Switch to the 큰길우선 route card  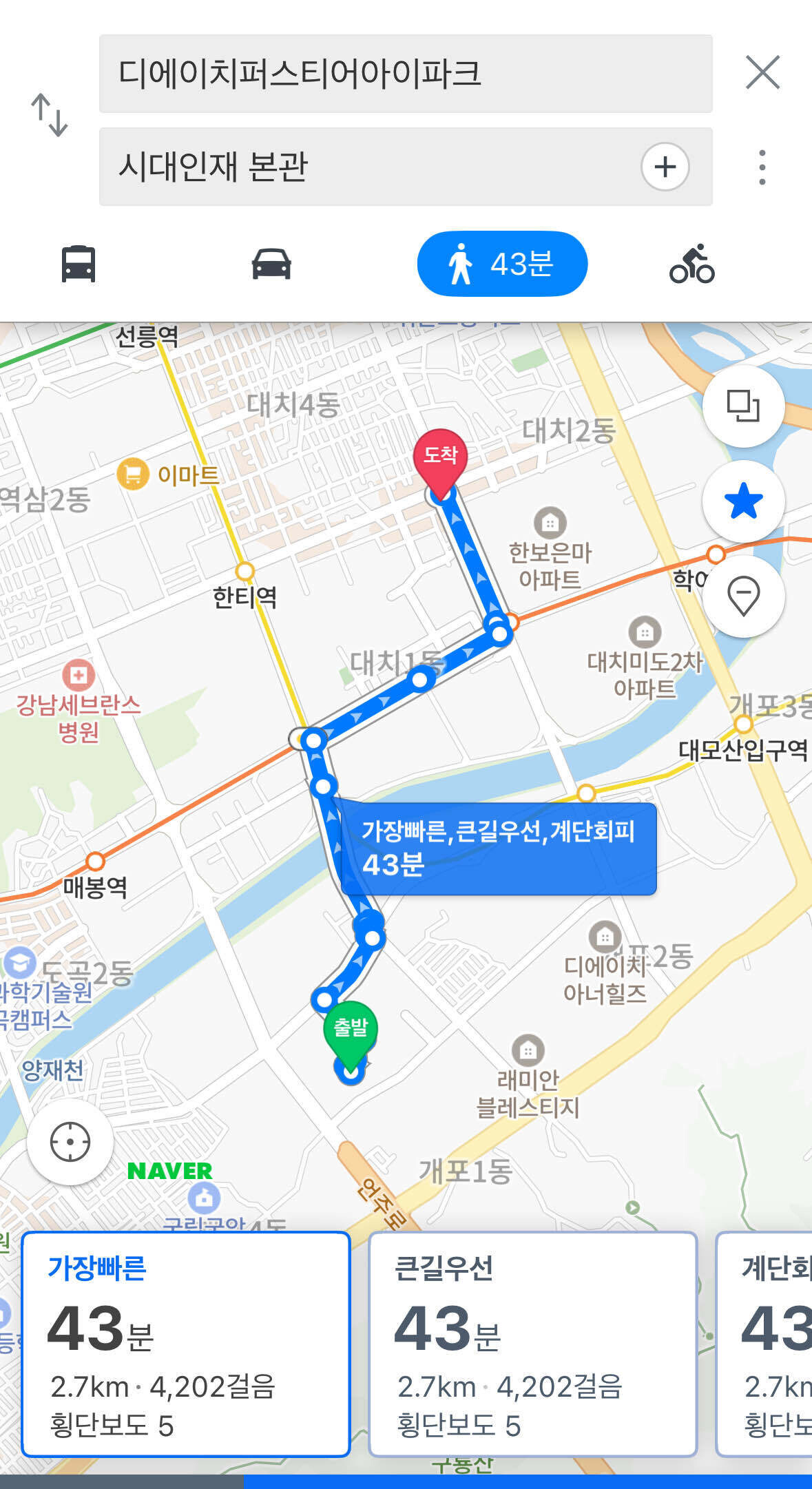(x=532, y=1343)
